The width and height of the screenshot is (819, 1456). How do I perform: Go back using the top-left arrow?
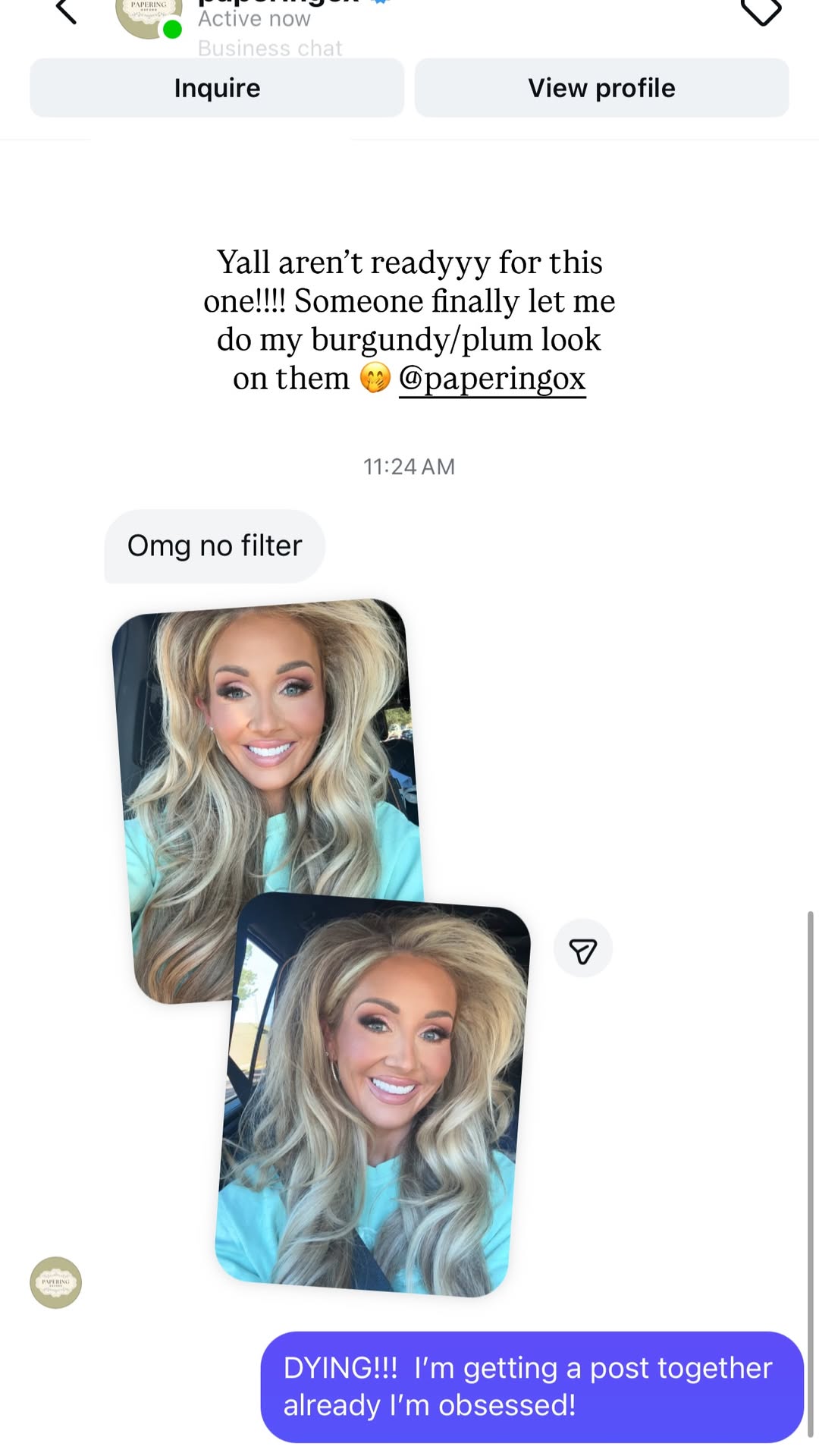pos(67,11)
